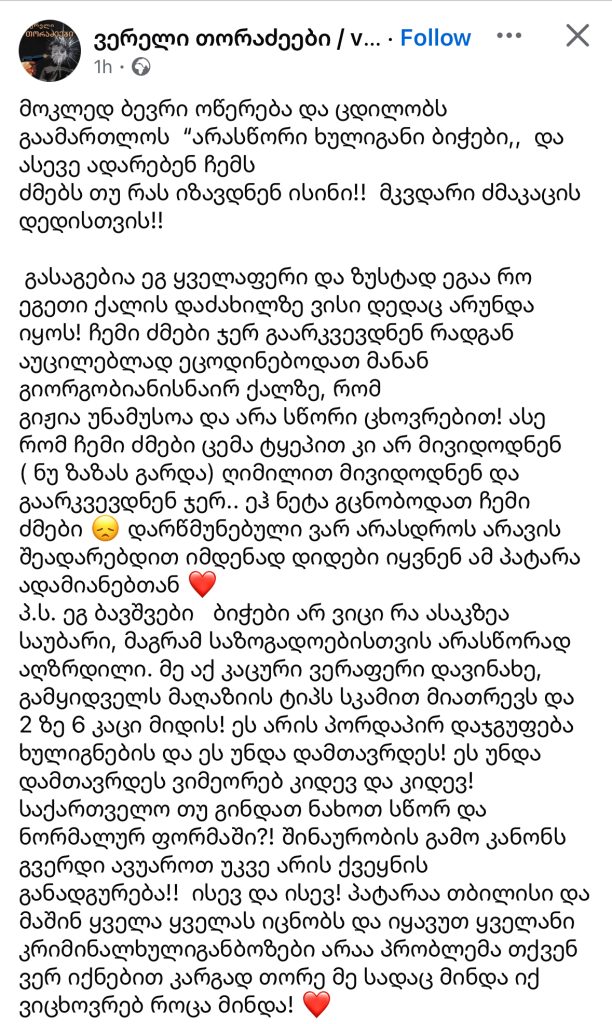Close the post view
The height and width of the screenshot is (1024, 612).
coord(578,37)
